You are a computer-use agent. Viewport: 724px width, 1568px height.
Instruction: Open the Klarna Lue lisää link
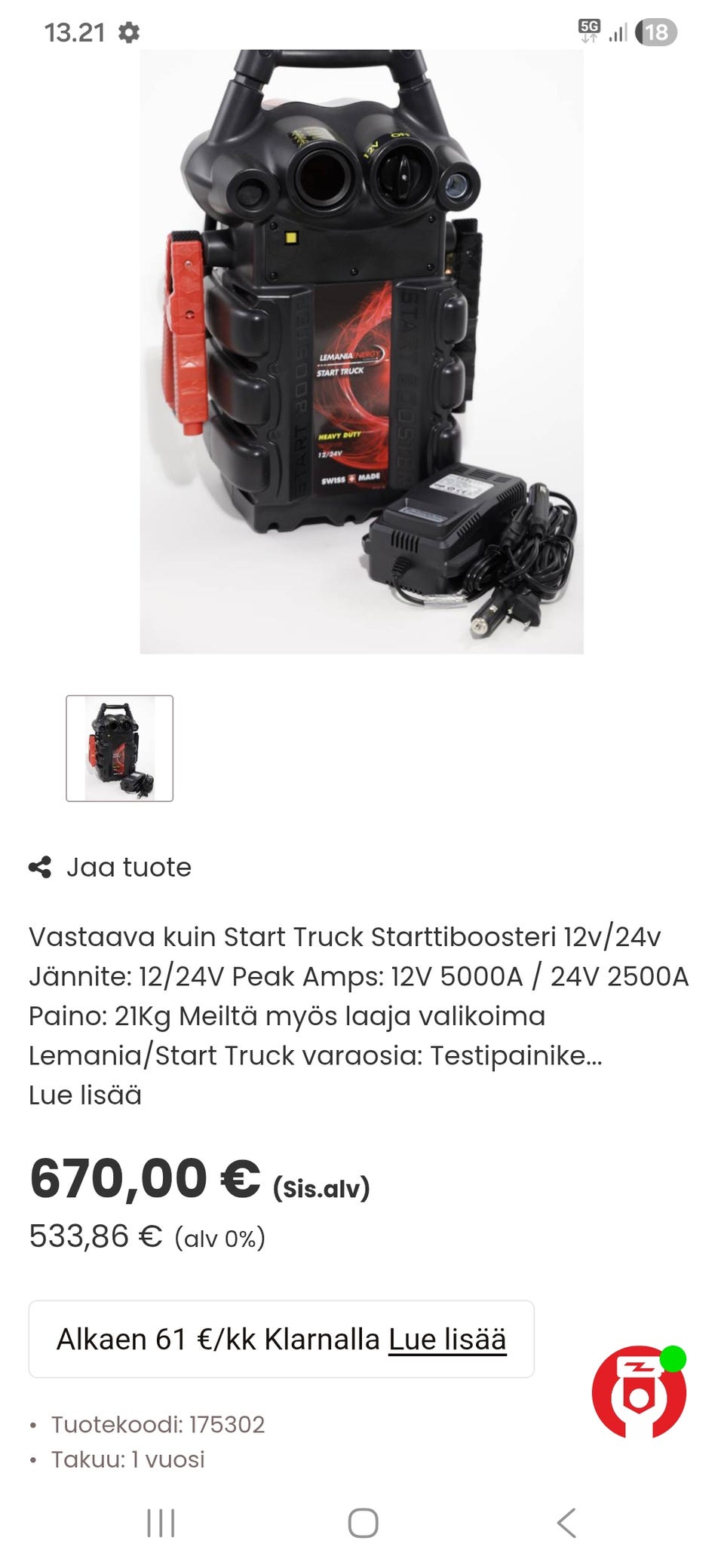point(447,1340)
